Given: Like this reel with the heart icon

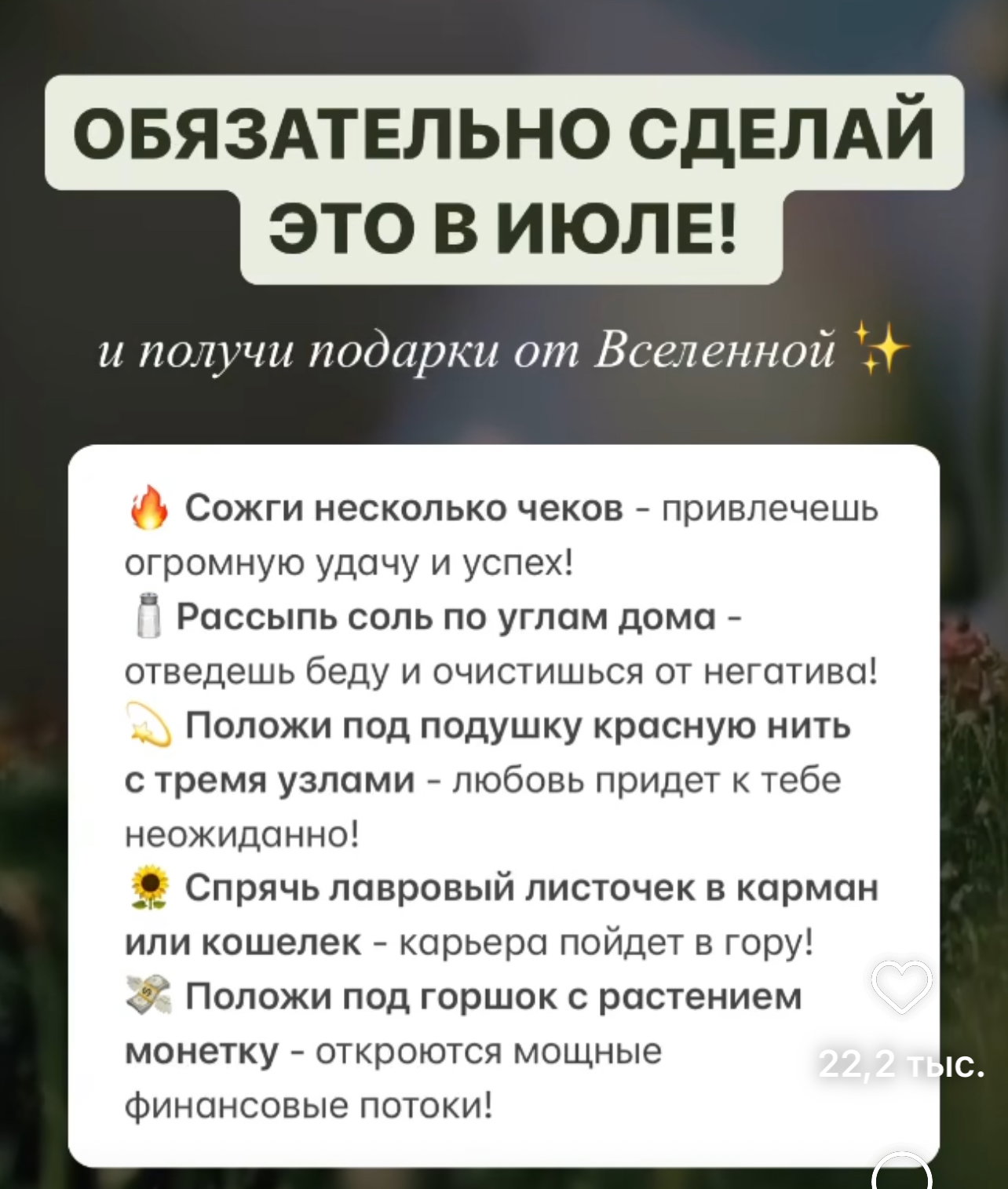Looking at the screenshot, I should click(x=902, y=986).
